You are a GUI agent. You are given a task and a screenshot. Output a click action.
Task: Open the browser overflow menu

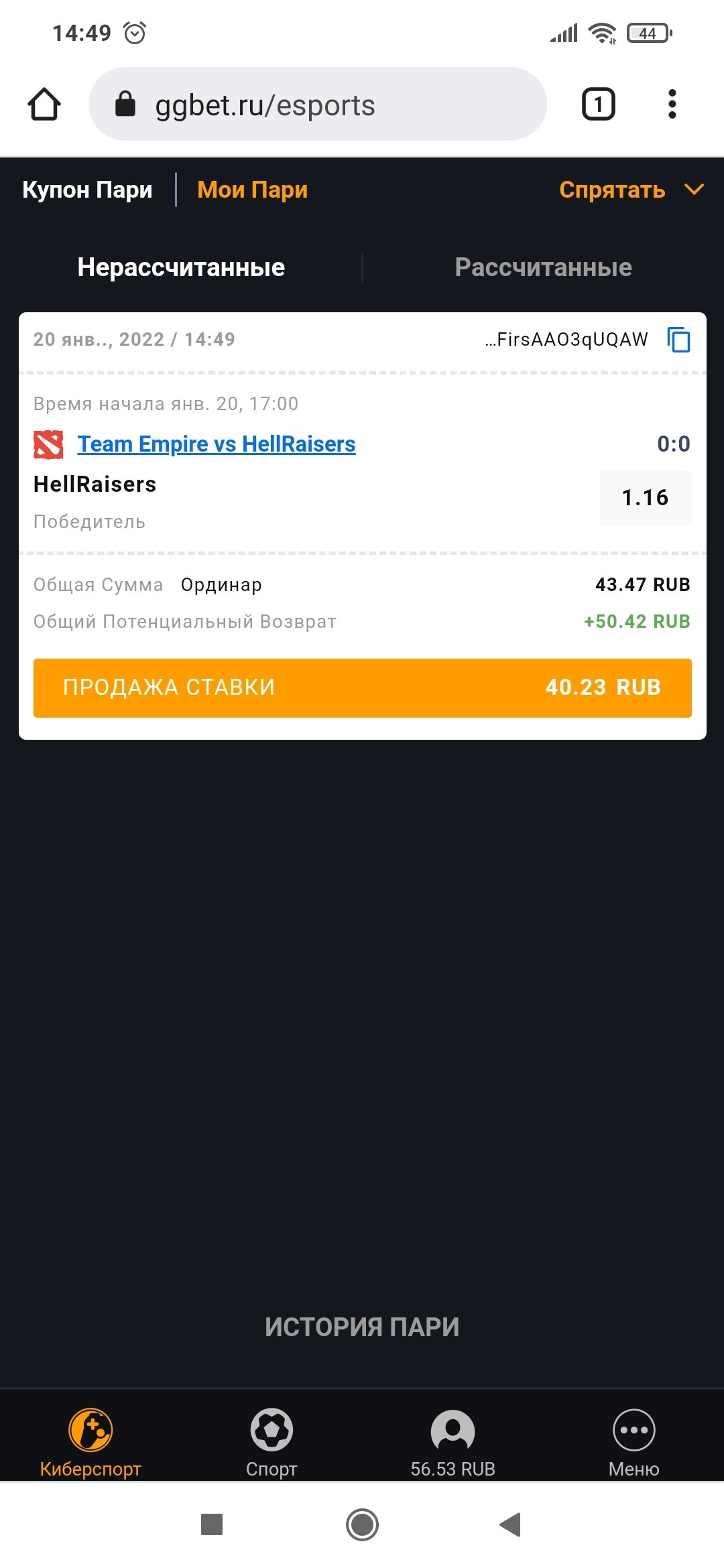(x=672, y=105)
